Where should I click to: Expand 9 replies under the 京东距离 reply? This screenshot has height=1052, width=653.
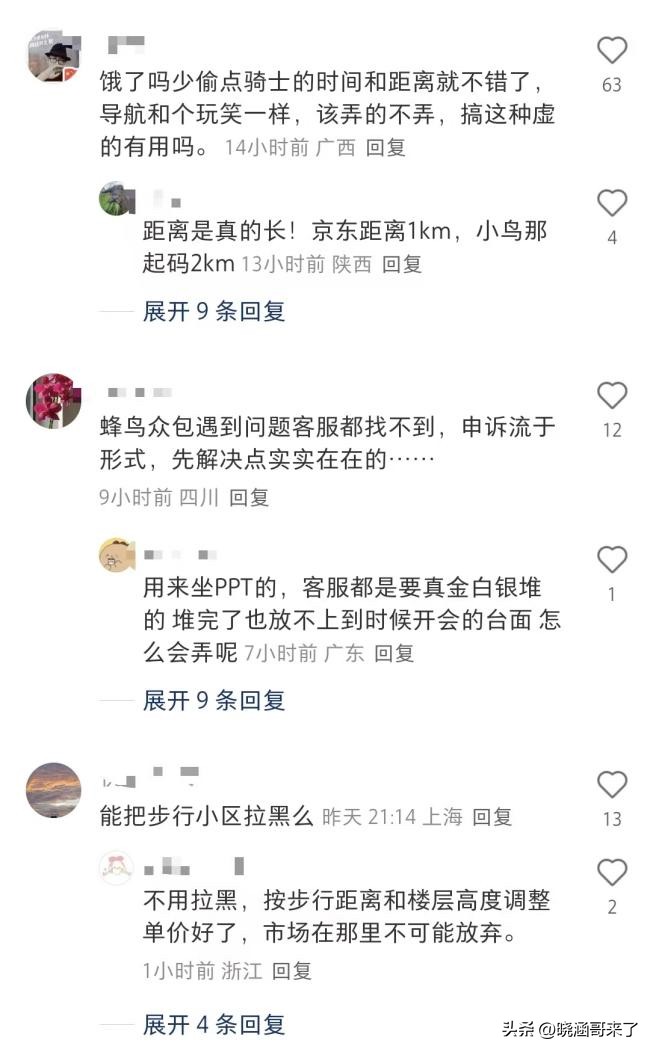coord(213,311)
